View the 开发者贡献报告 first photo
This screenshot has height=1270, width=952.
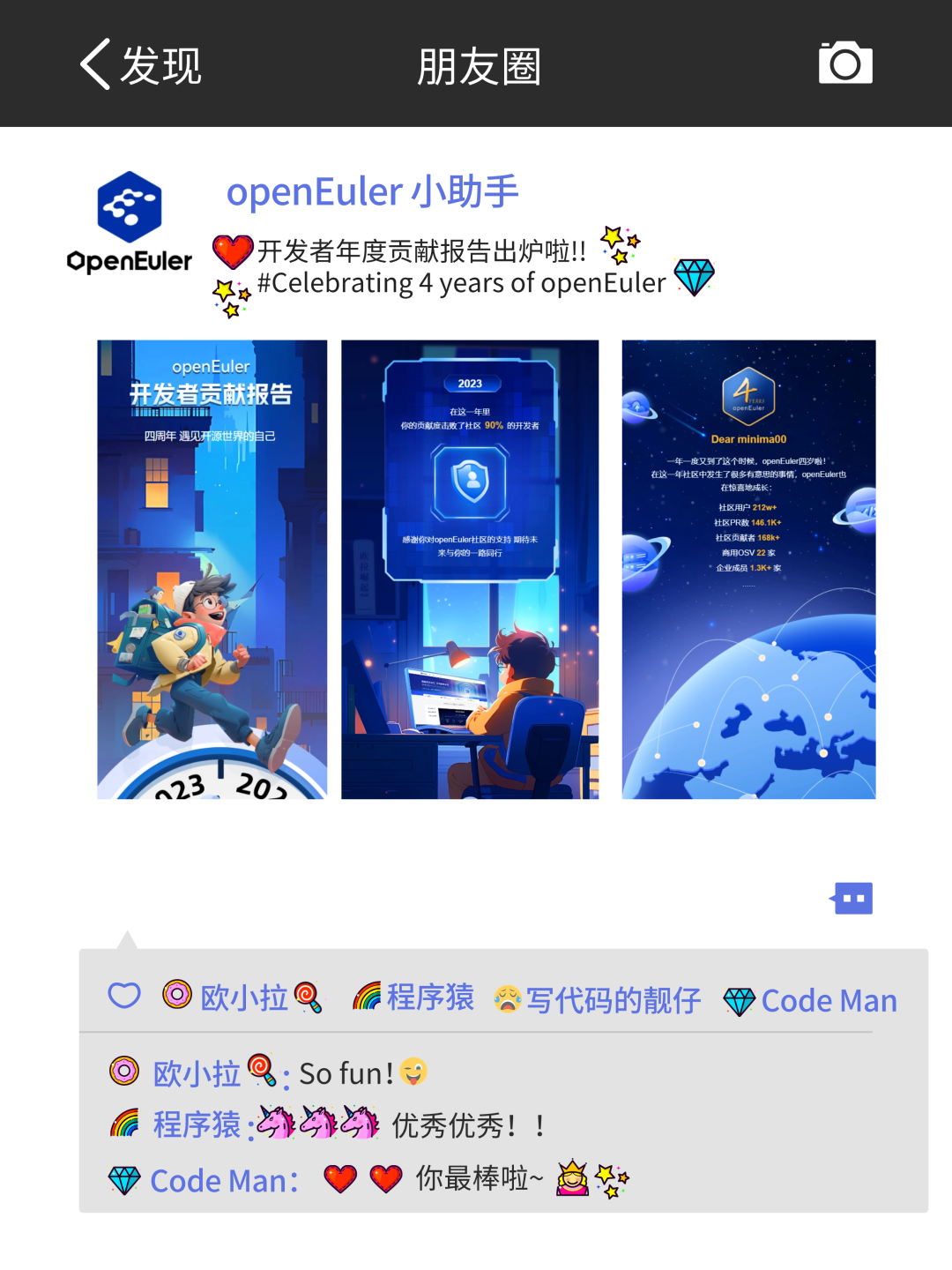pos(212,569)
